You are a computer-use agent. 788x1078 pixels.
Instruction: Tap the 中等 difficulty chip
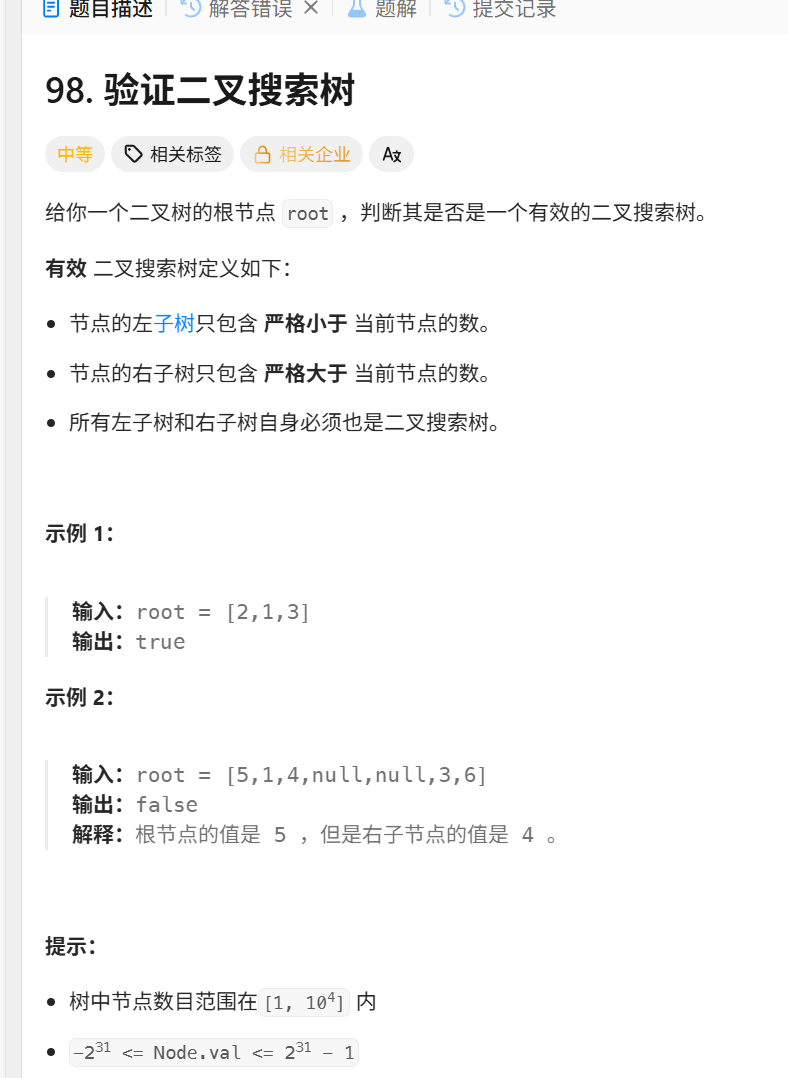75,155
